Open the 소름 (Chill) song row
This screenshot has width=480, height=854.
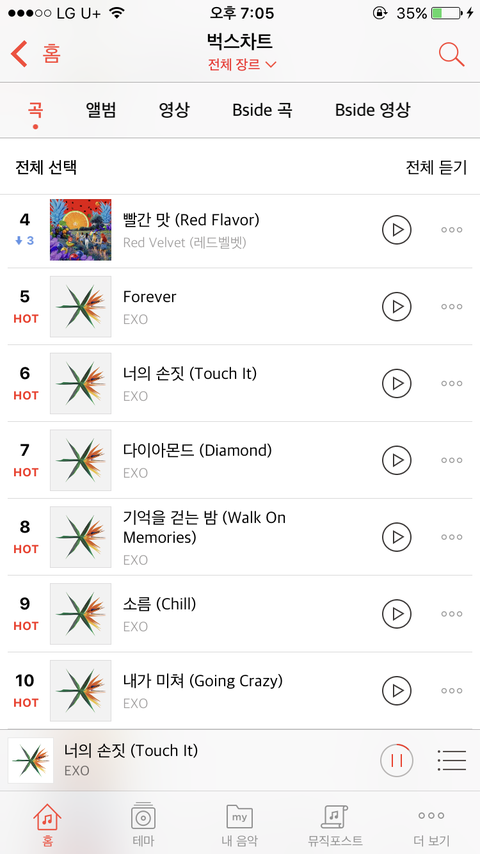[x=240, y=614]
